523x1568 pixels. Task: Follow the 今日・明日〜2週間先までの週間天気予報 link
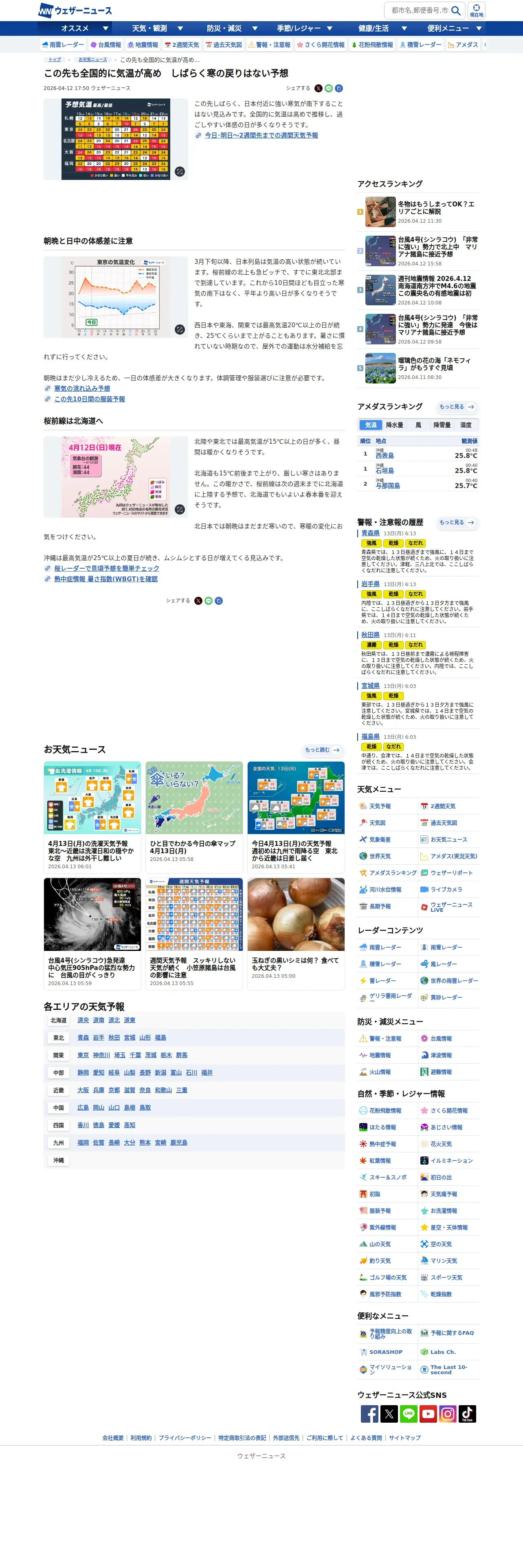[261, 135]
